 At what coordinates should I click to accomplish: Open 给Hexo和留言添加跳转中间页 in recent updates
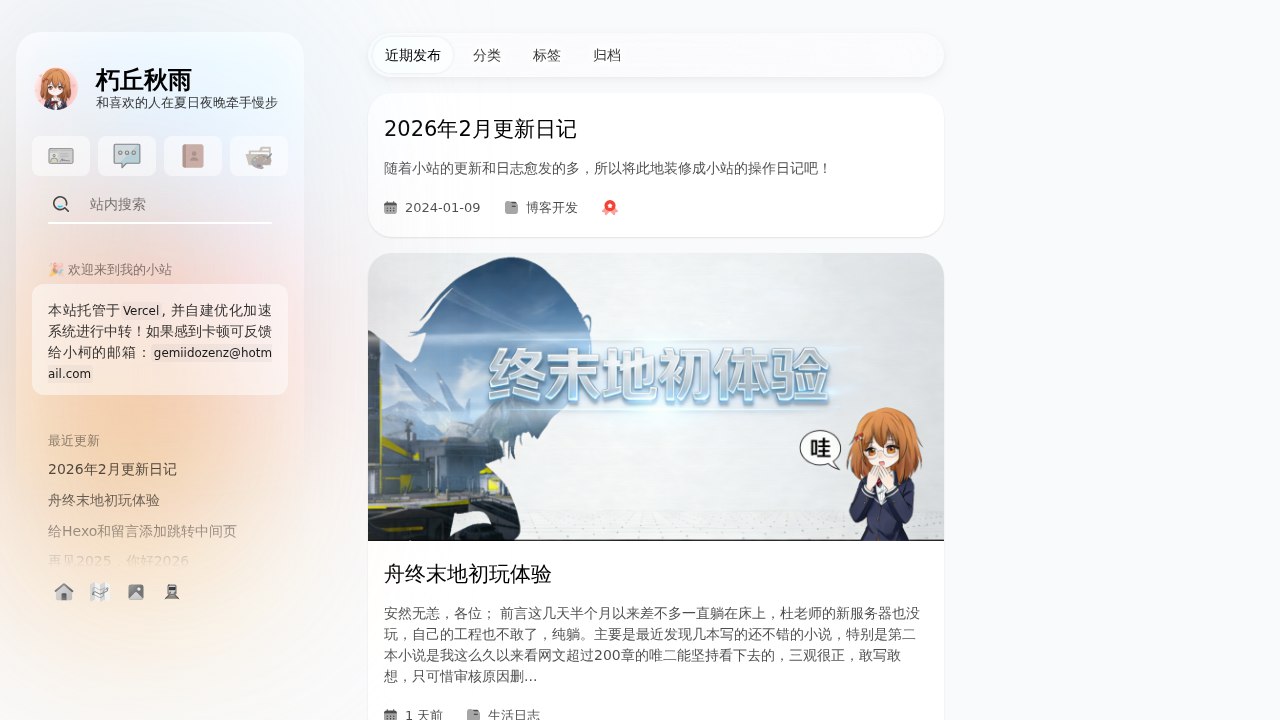tap(142, 531)
